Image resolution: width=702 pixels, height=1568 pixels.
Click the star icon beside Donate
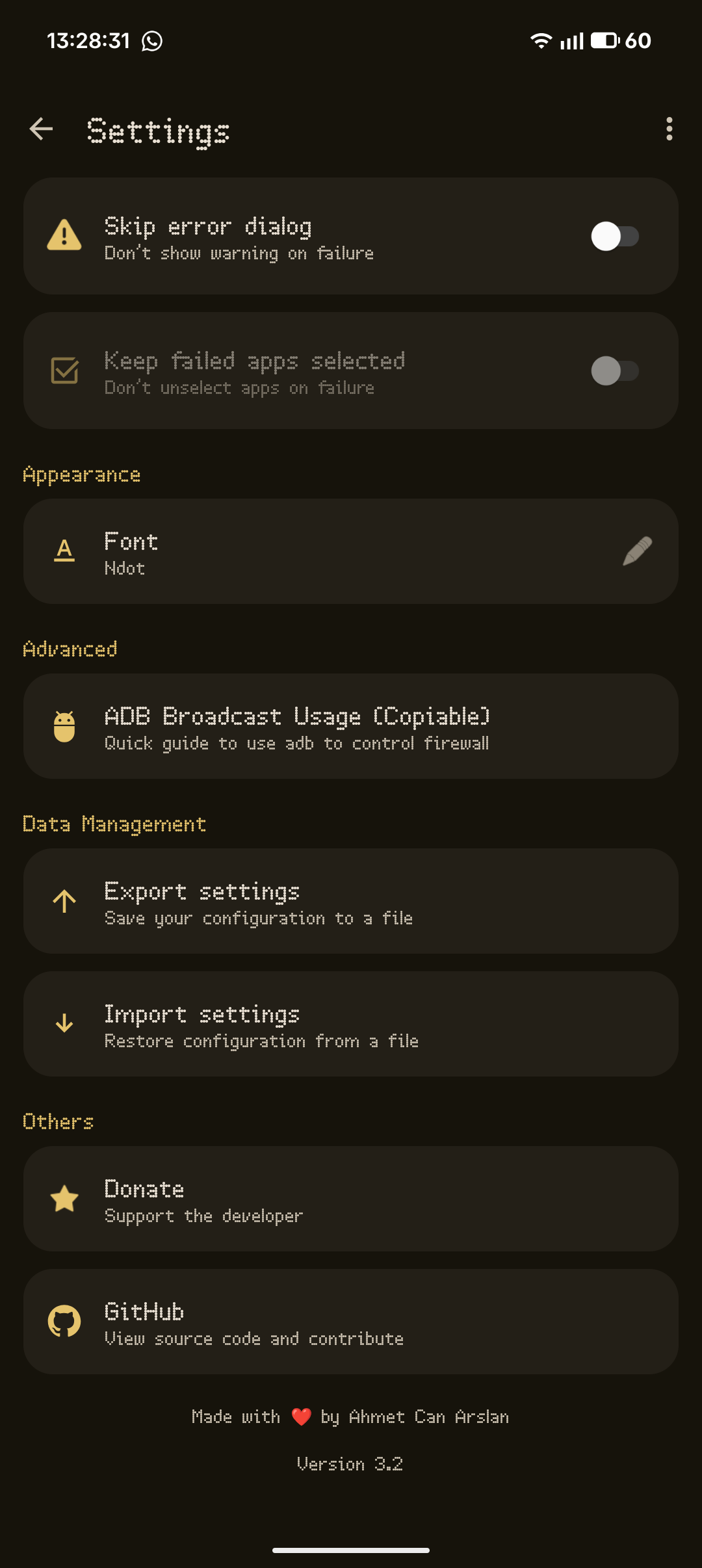pos(63,1199)
